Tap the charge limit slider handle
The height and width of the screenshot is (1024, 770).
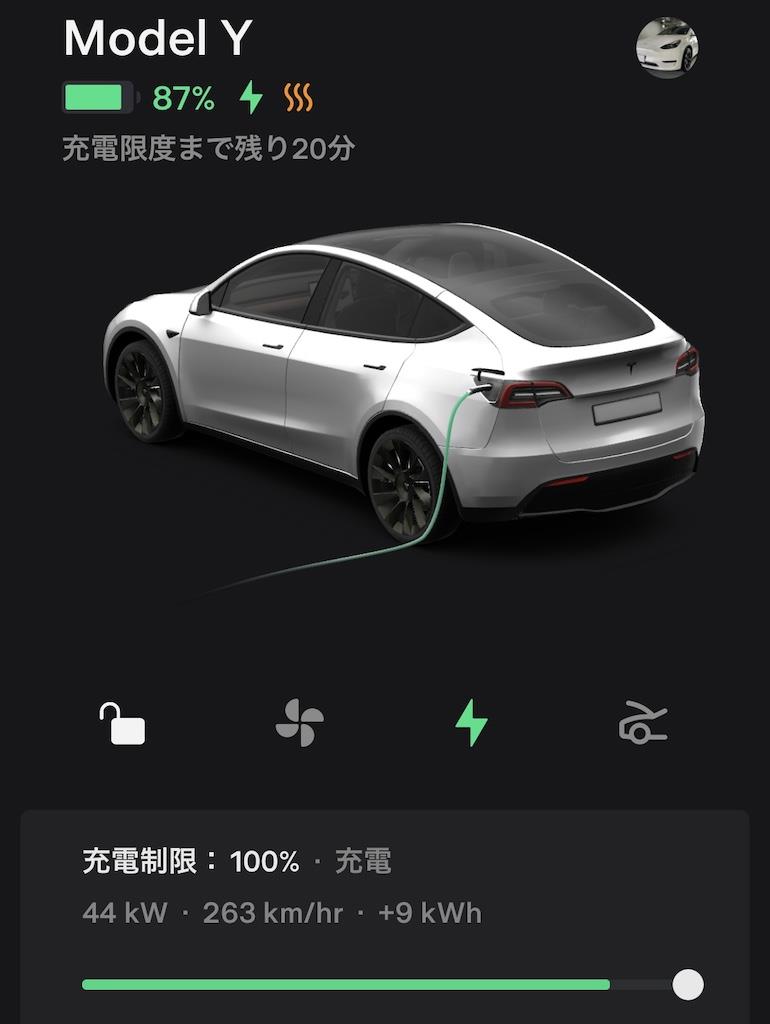[687, 985]
